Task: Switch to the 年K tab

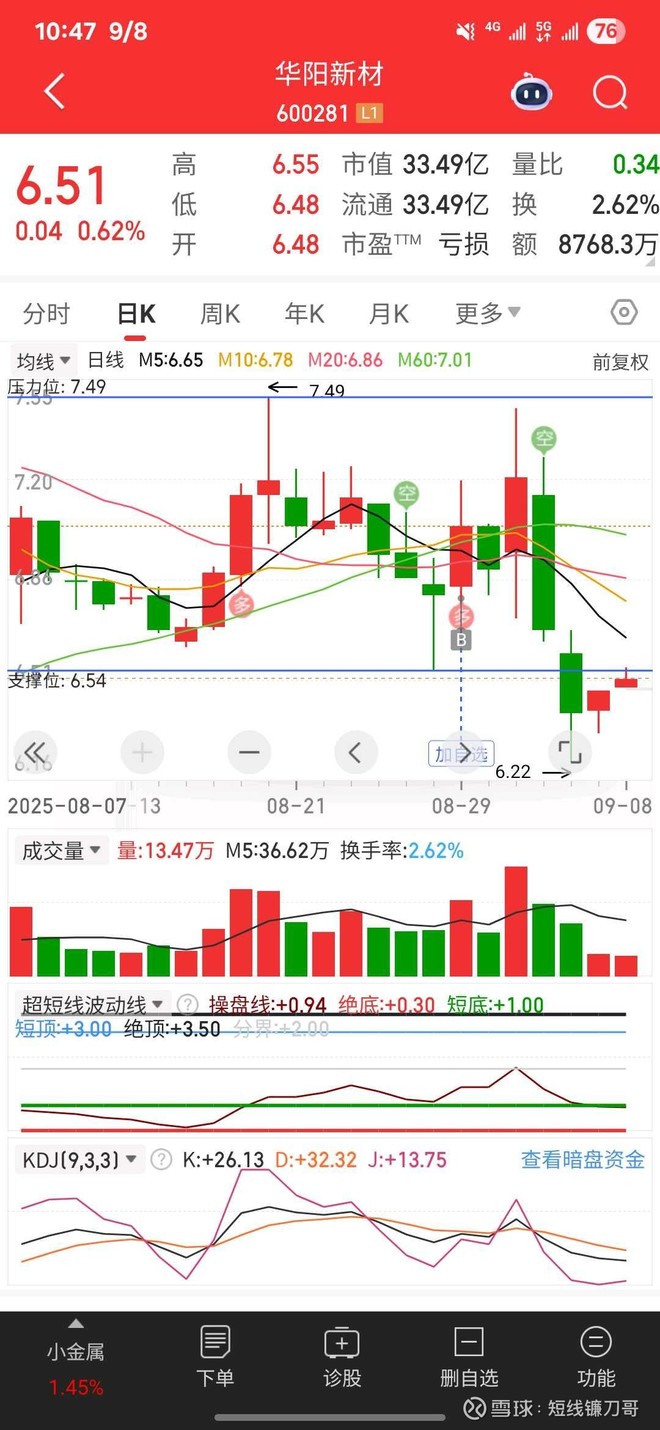Action: click(304, 314)
